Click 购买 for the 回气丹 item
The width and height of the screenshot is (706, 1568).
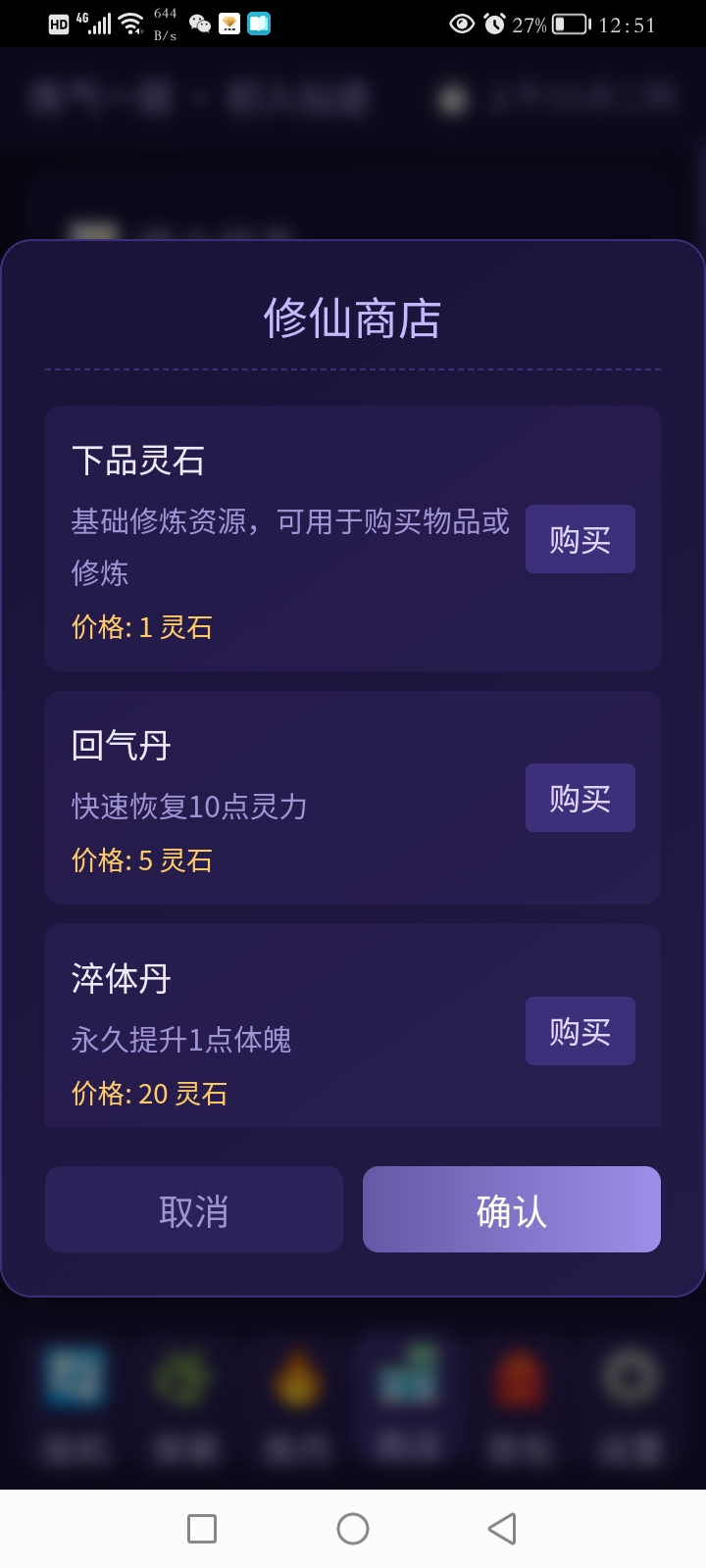(580, 797)
